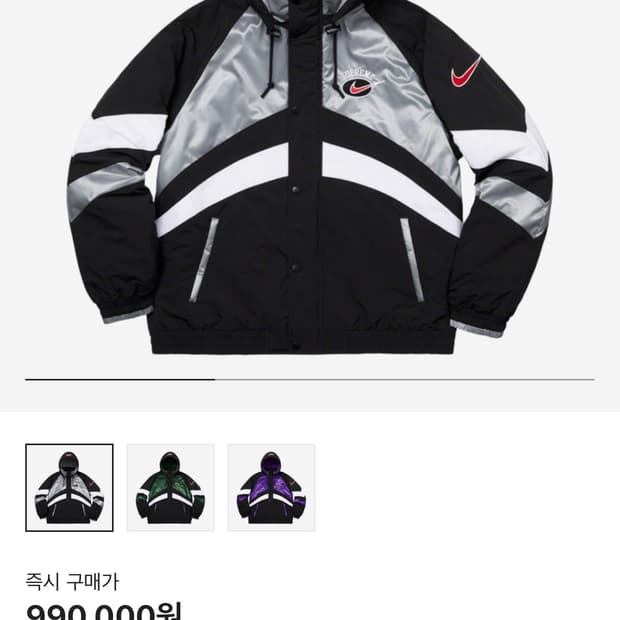Open the large jacket product photo
This screenshot has width=620, height=620.
(x=310, y=180)
